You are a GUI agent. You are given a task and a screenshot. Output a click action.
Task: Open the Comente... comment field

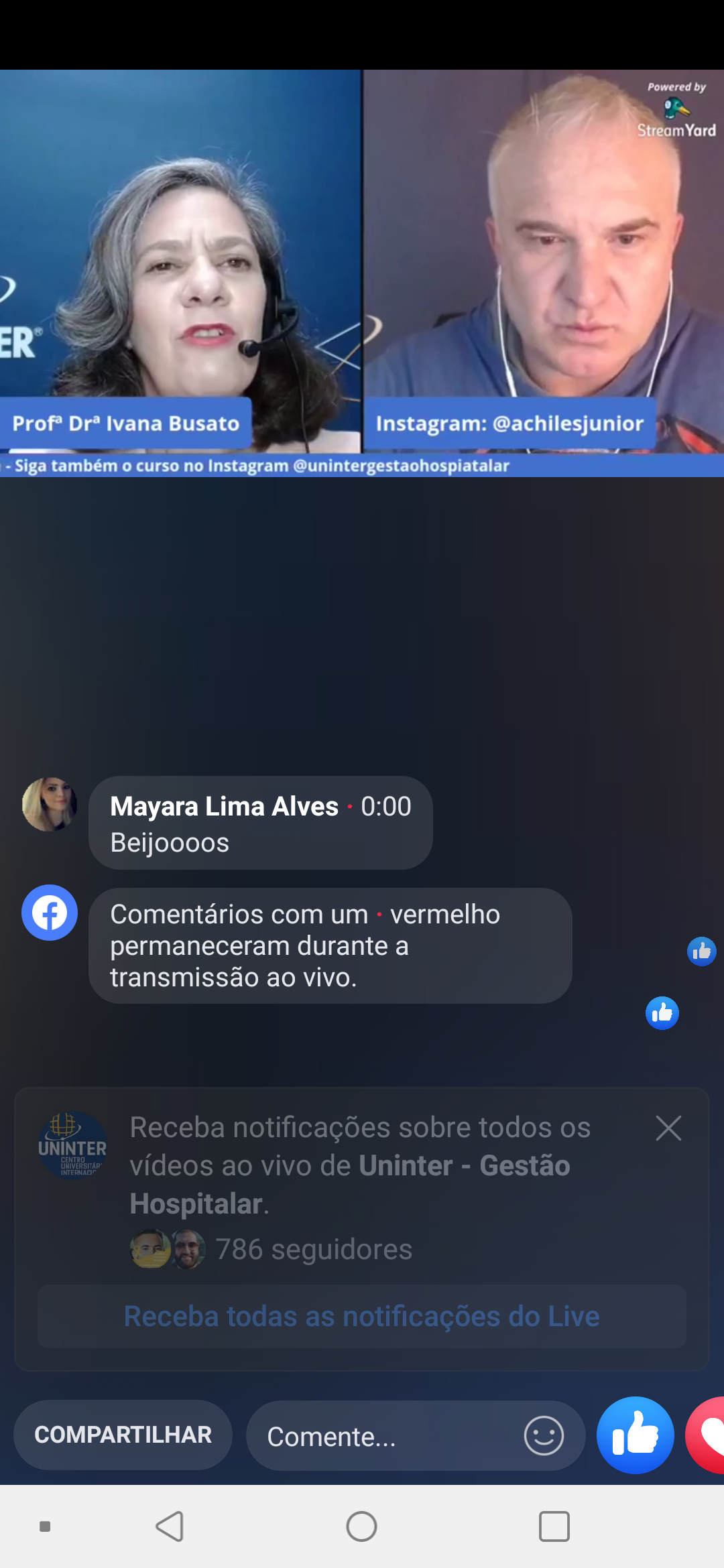(382, 1436)
